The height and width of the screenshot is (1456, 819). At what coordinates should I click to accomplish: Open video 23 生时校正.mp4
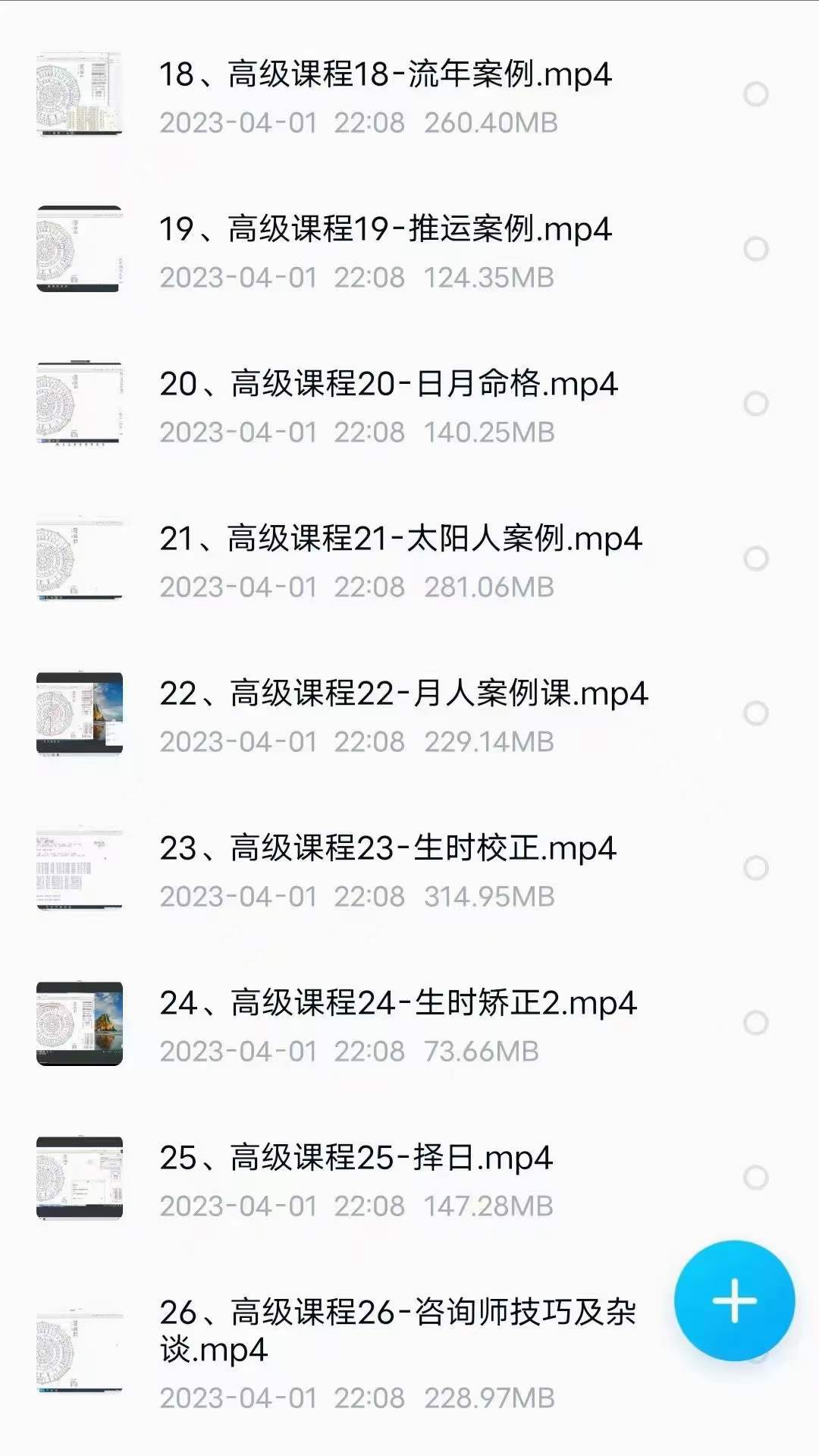pos(409,870)
